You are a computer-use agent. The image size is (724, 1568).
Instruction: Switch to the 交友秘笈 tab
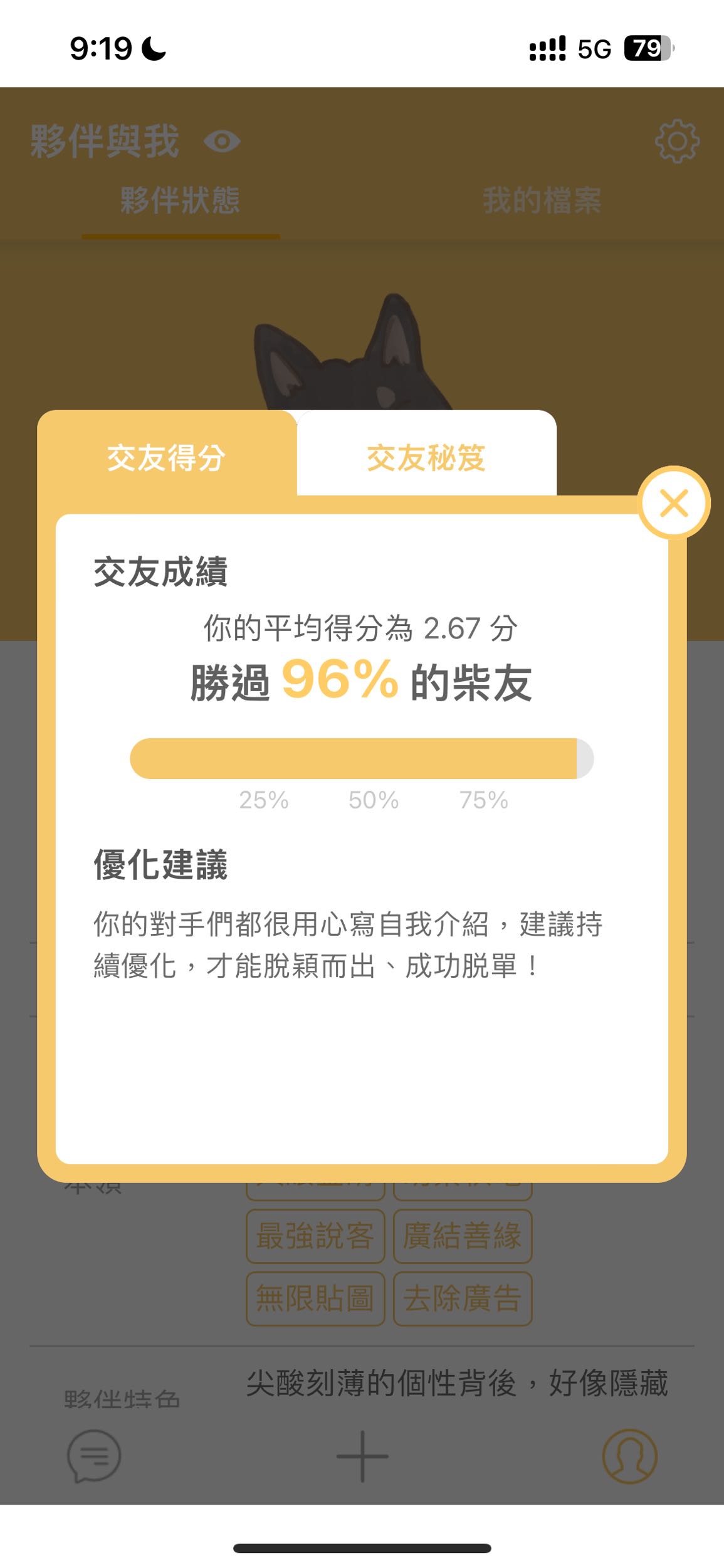pyautogui.click(x=426, y=457)
